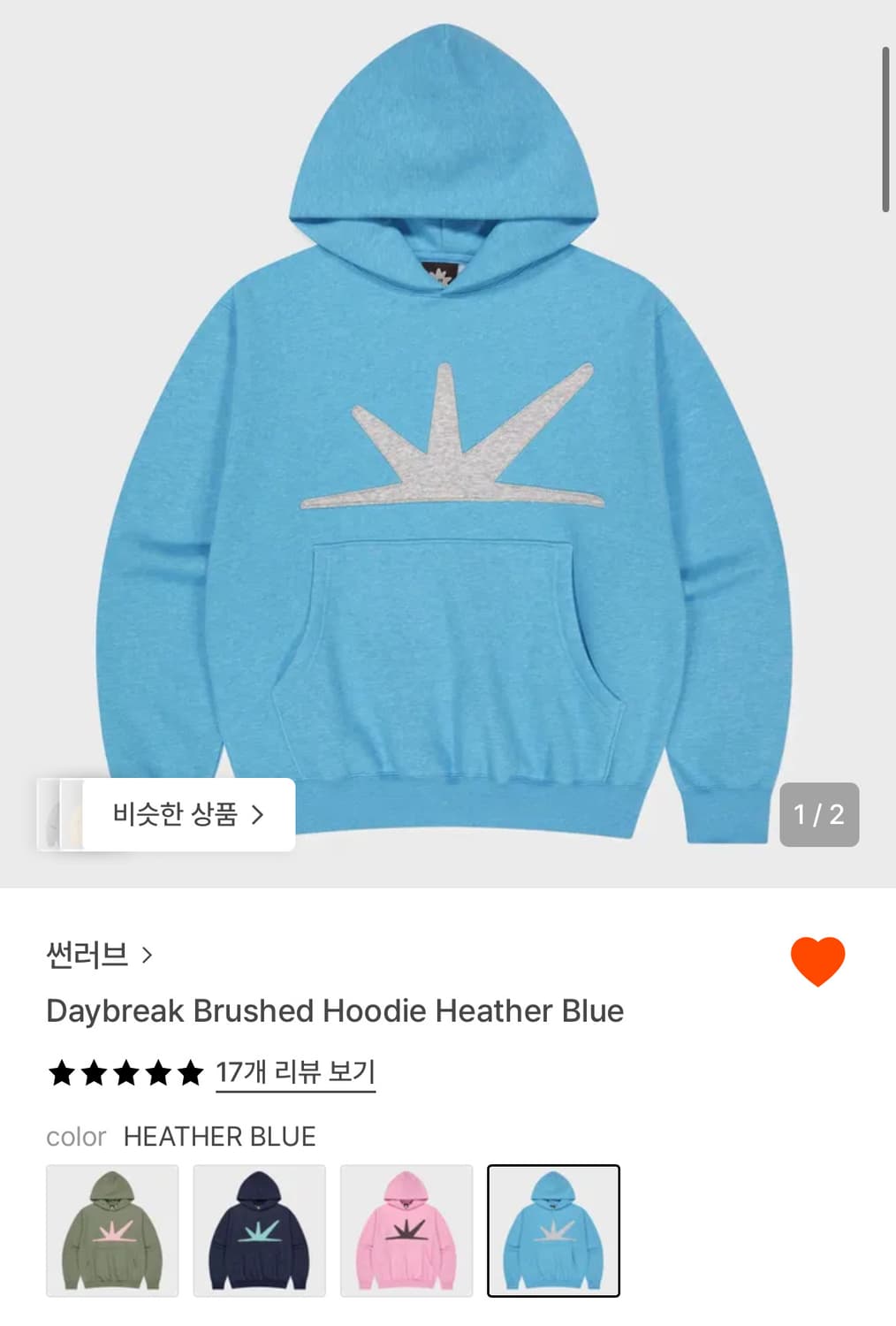Select the olive green hoodie color option
The width and height of the screenshot is (896, 1326).
point(111,1231)
